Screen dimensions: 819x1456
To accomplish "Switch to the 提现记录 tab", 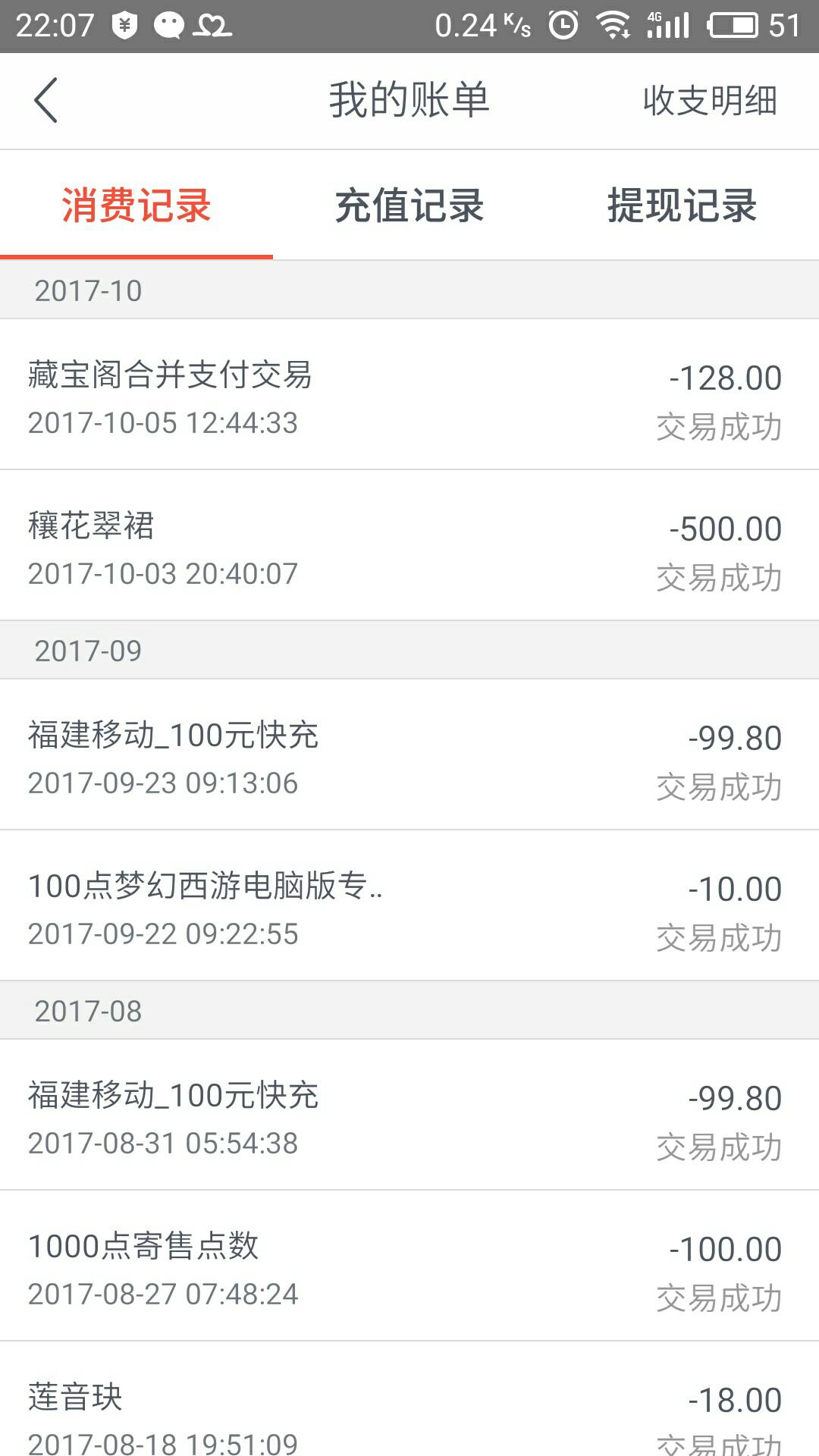I will click(682, 206).
